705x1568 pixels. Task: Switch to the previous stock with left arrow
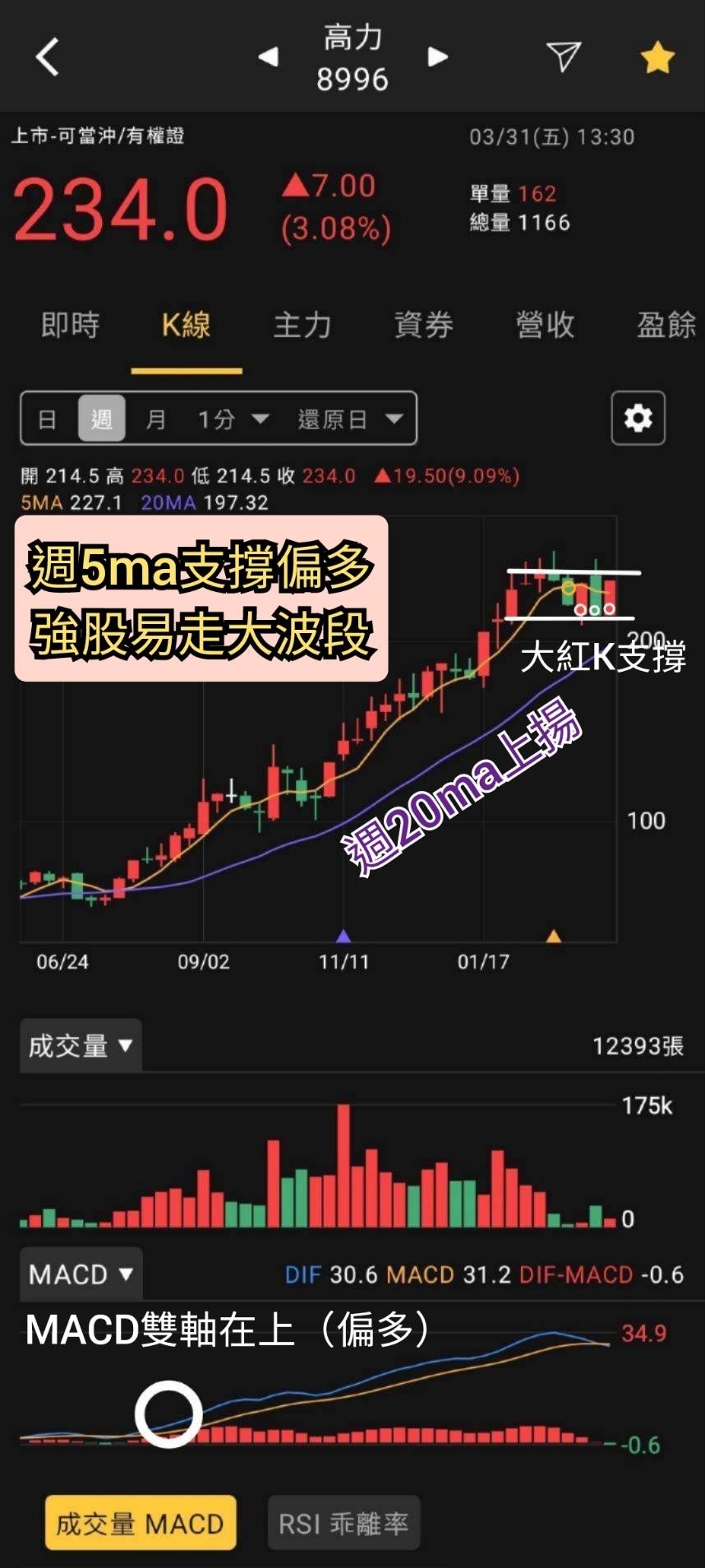269,57
